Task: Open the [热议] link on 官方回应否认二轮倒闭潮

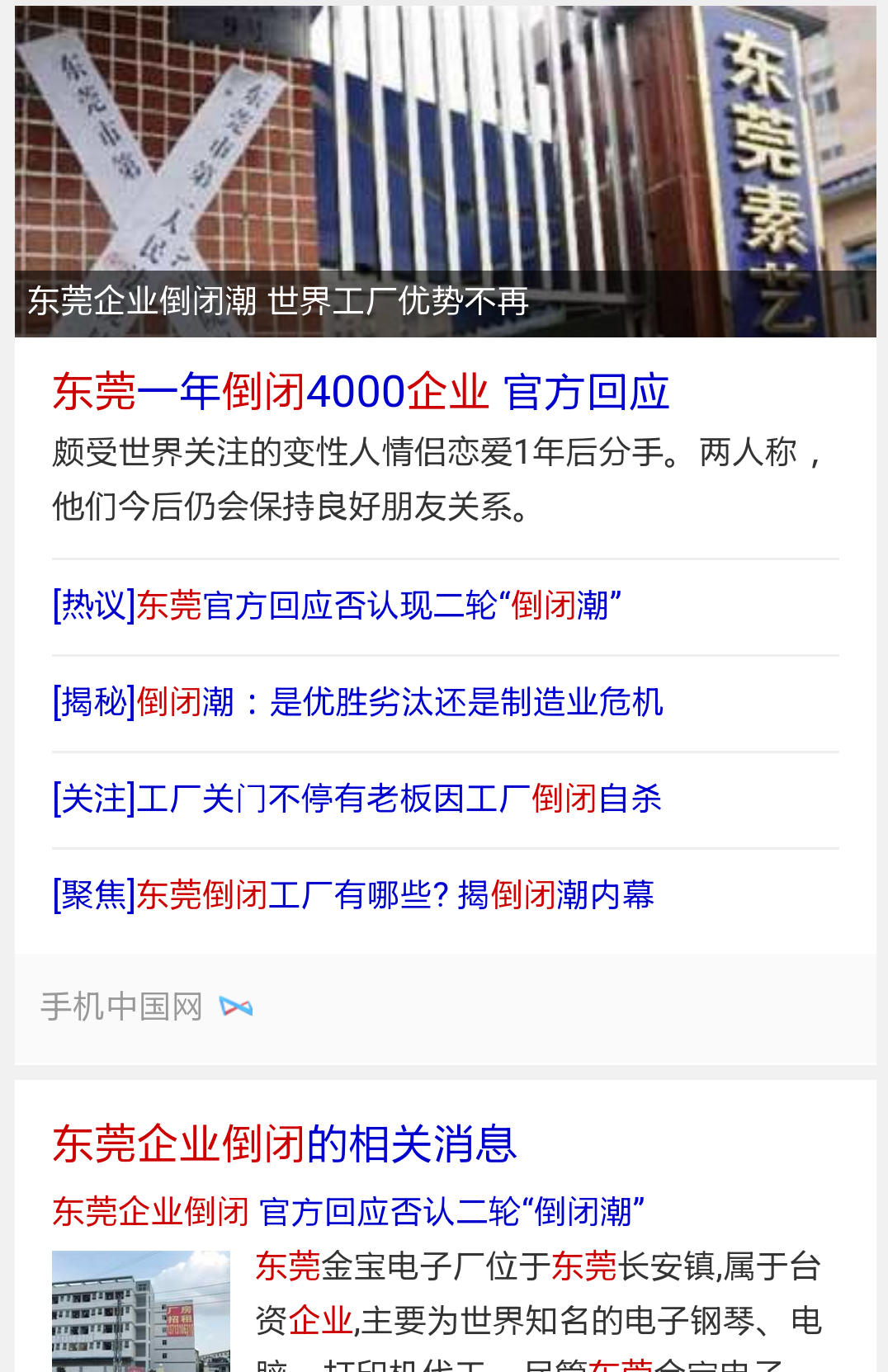Action: pyautogui.click(x=337, y=606)
